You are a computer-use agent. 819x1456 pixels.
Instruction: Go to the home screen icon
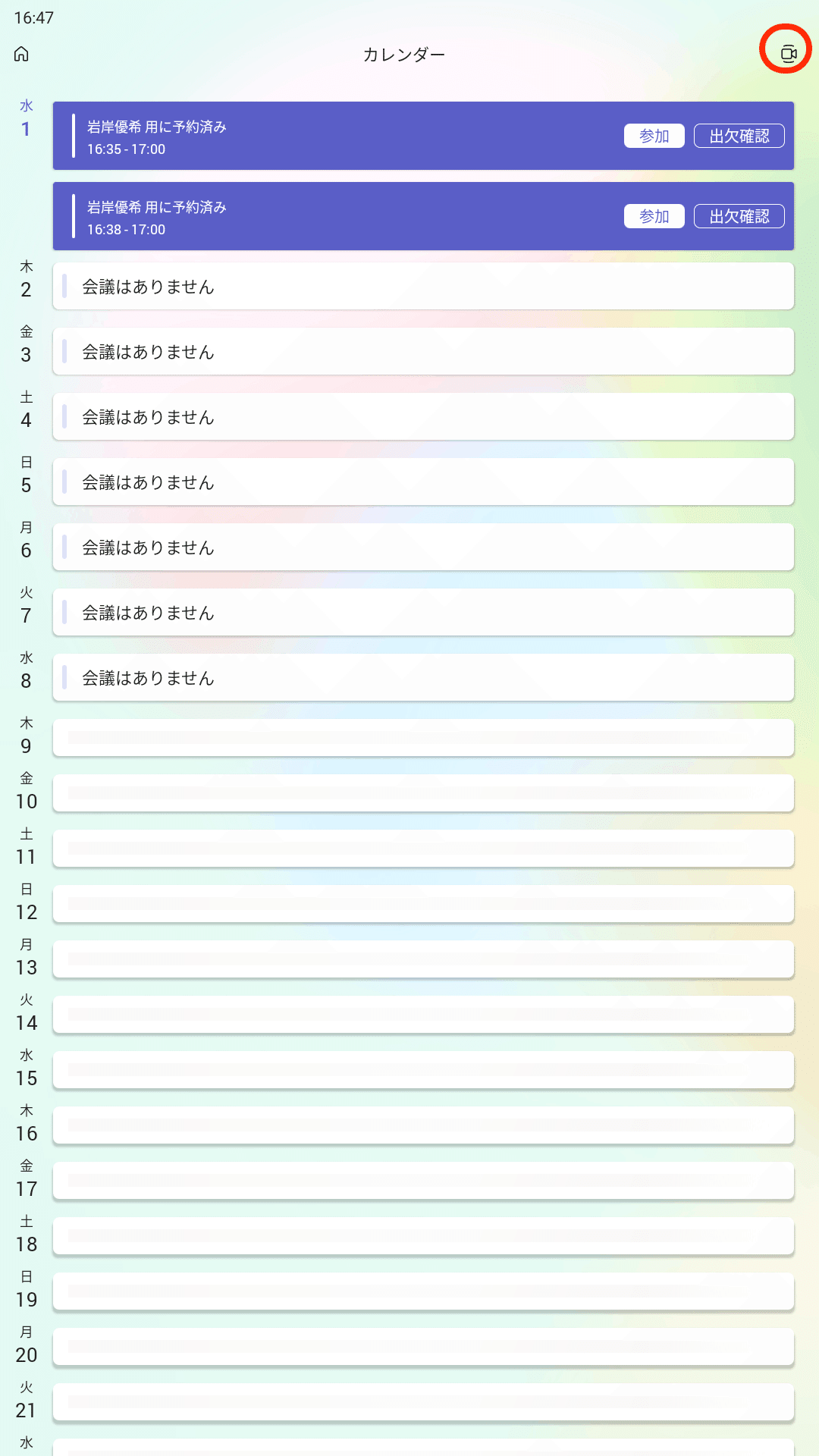(21, 54)
